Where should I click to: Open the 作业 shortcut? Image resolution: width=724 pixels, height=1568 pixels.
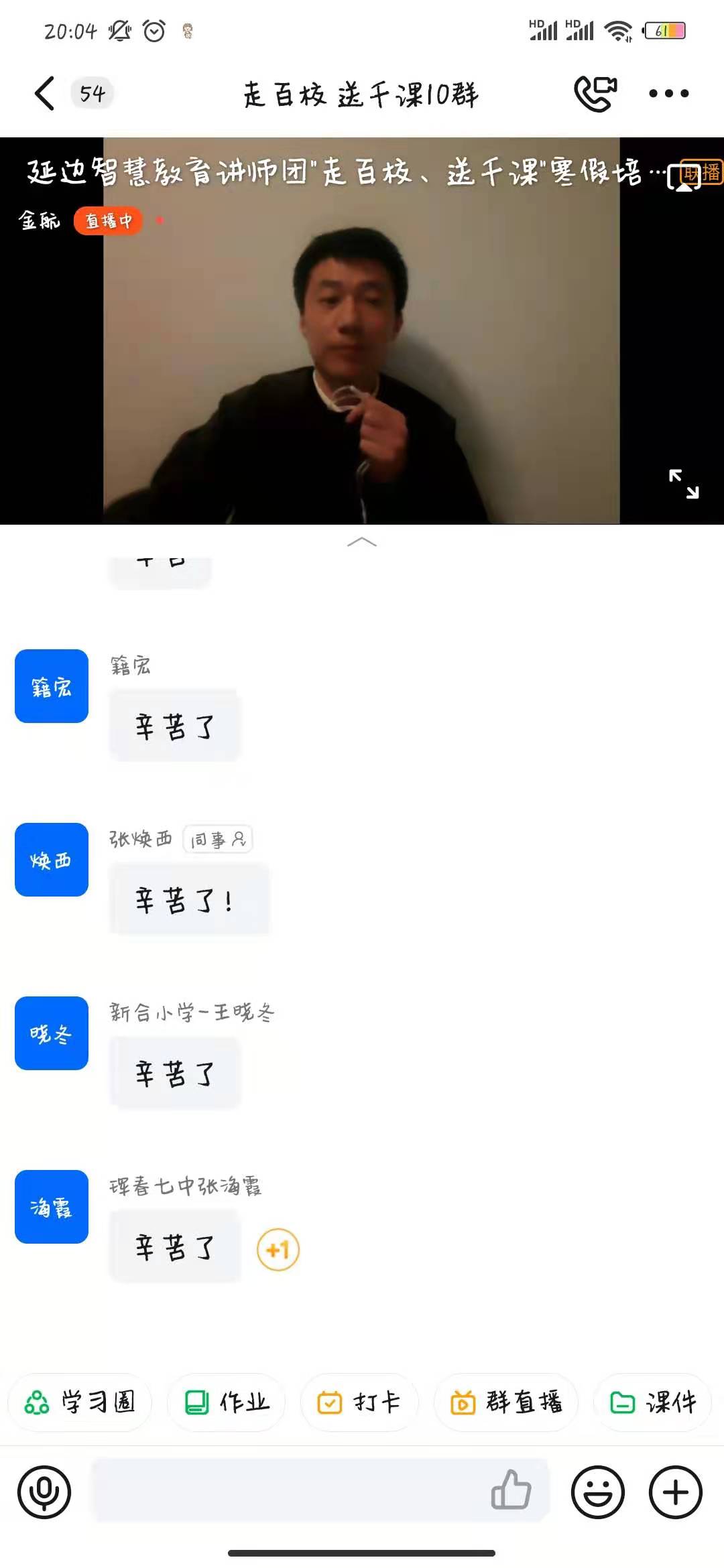(227, 1402)
